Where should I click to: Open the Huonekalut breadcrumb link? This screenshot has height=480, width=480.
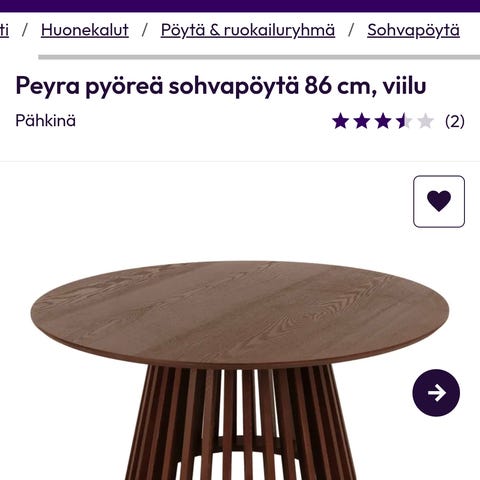tap(85, 30)
